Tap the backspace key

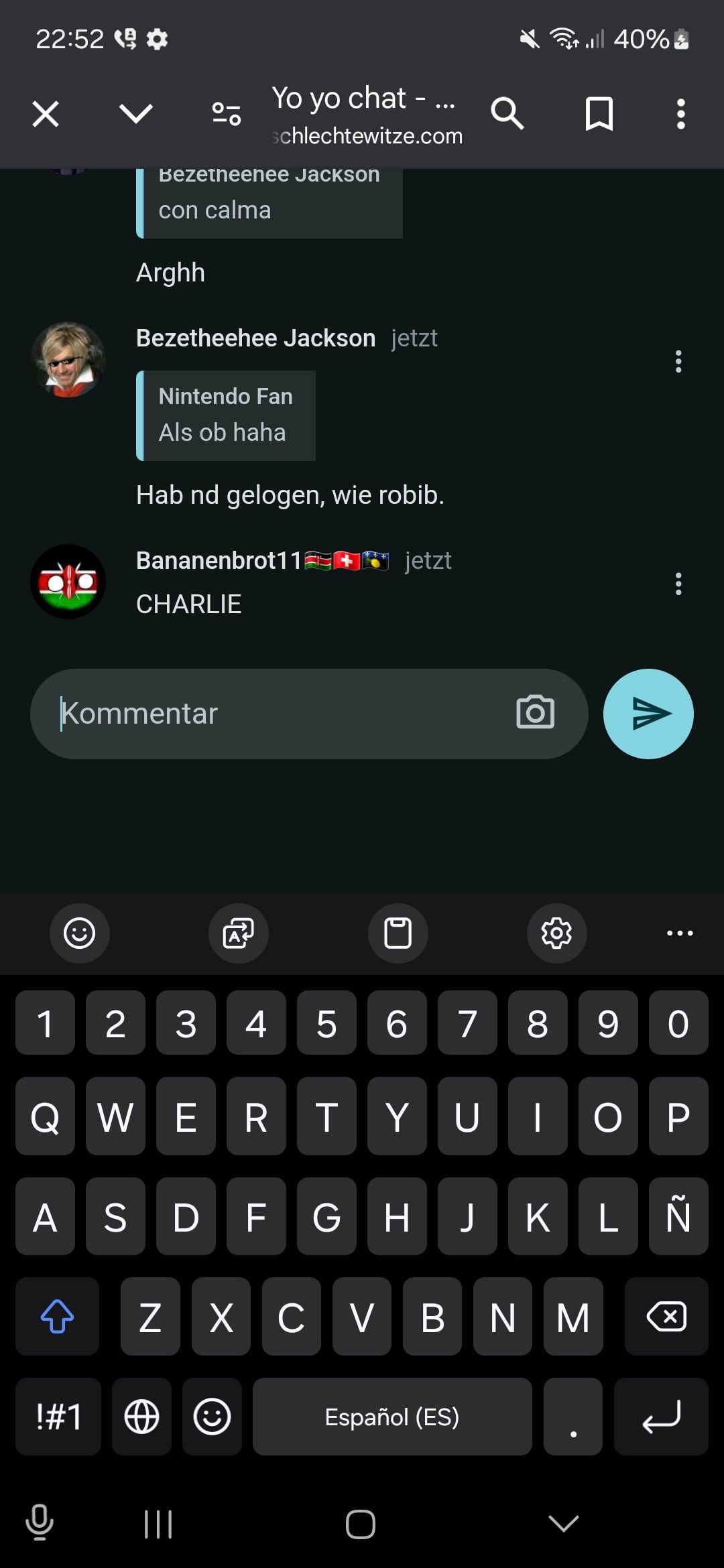[666, 1317]
